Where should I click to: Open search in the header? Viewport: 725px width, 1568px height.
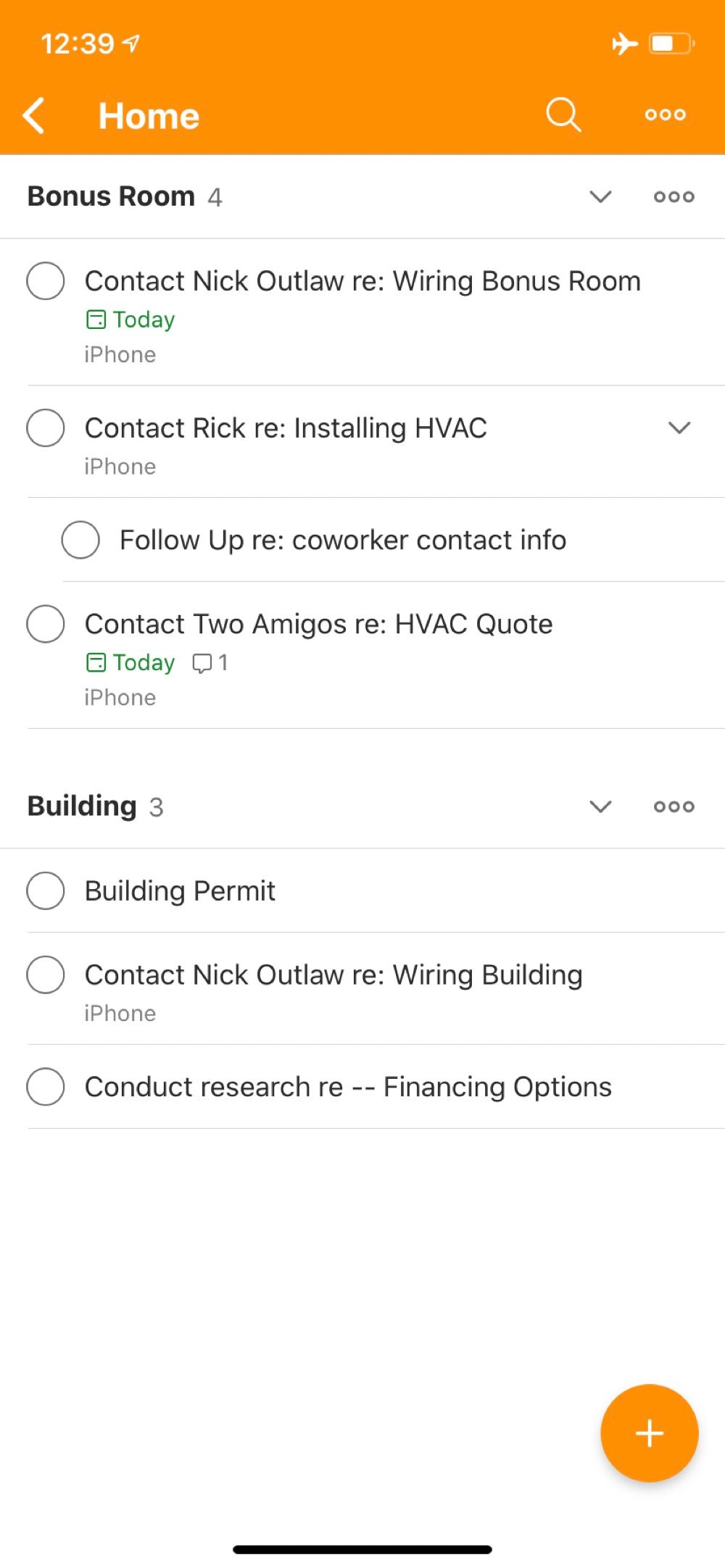563,114
